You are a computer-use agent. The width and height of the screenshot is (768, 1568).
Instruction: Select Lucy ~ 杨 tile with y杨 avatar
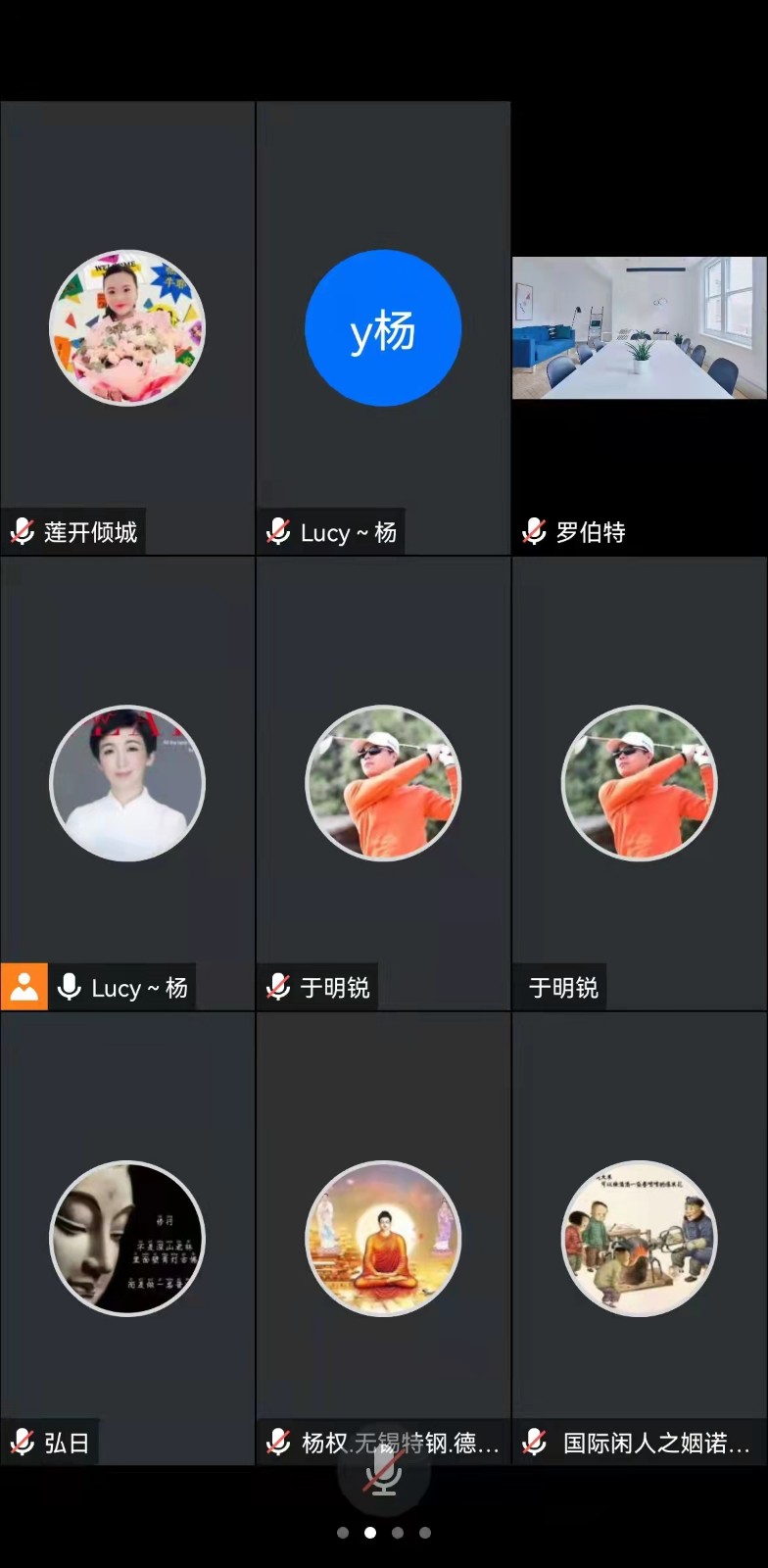pos(383,328)
